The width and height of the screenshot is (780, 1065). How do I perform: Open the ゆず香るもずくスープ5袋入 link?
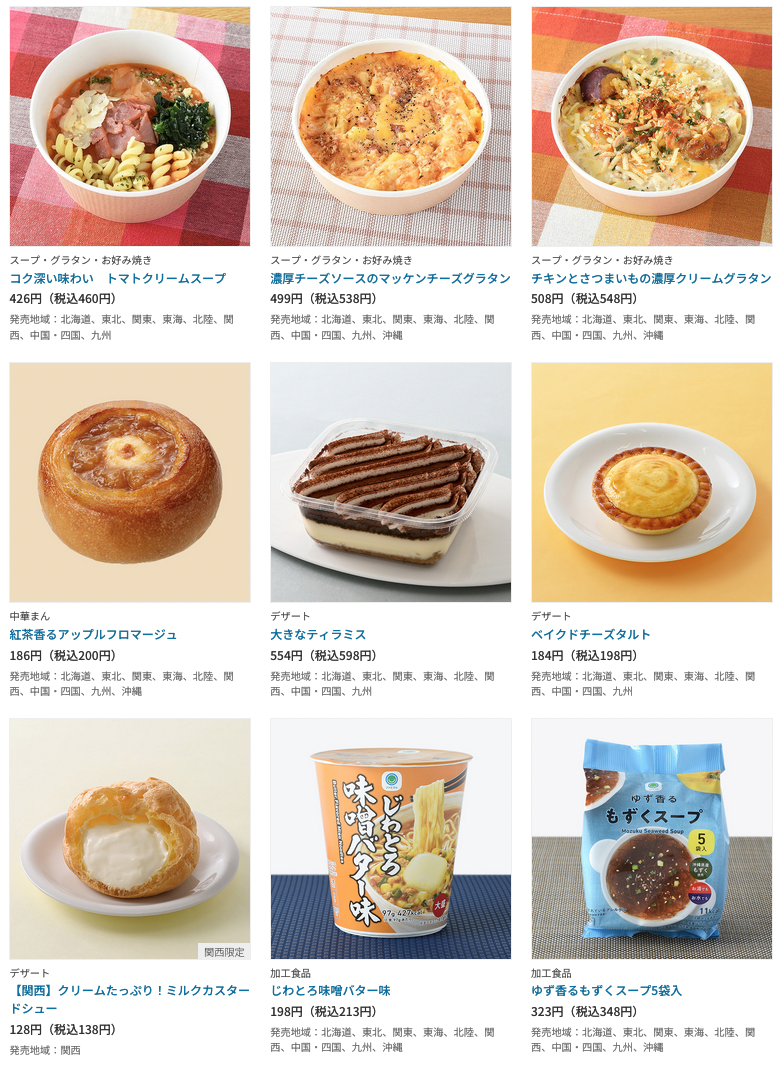pos(606,990)
